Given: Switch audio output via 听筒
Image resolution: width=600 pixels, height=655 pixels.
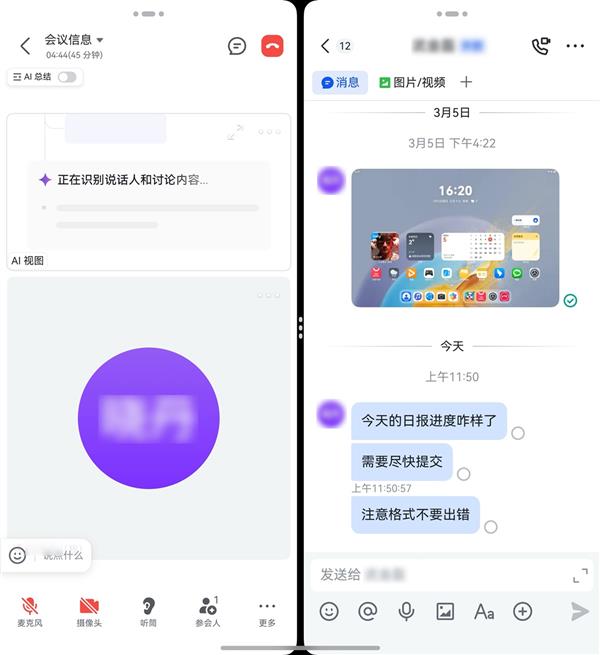Looking at the screenshot, I should (148, 611).
